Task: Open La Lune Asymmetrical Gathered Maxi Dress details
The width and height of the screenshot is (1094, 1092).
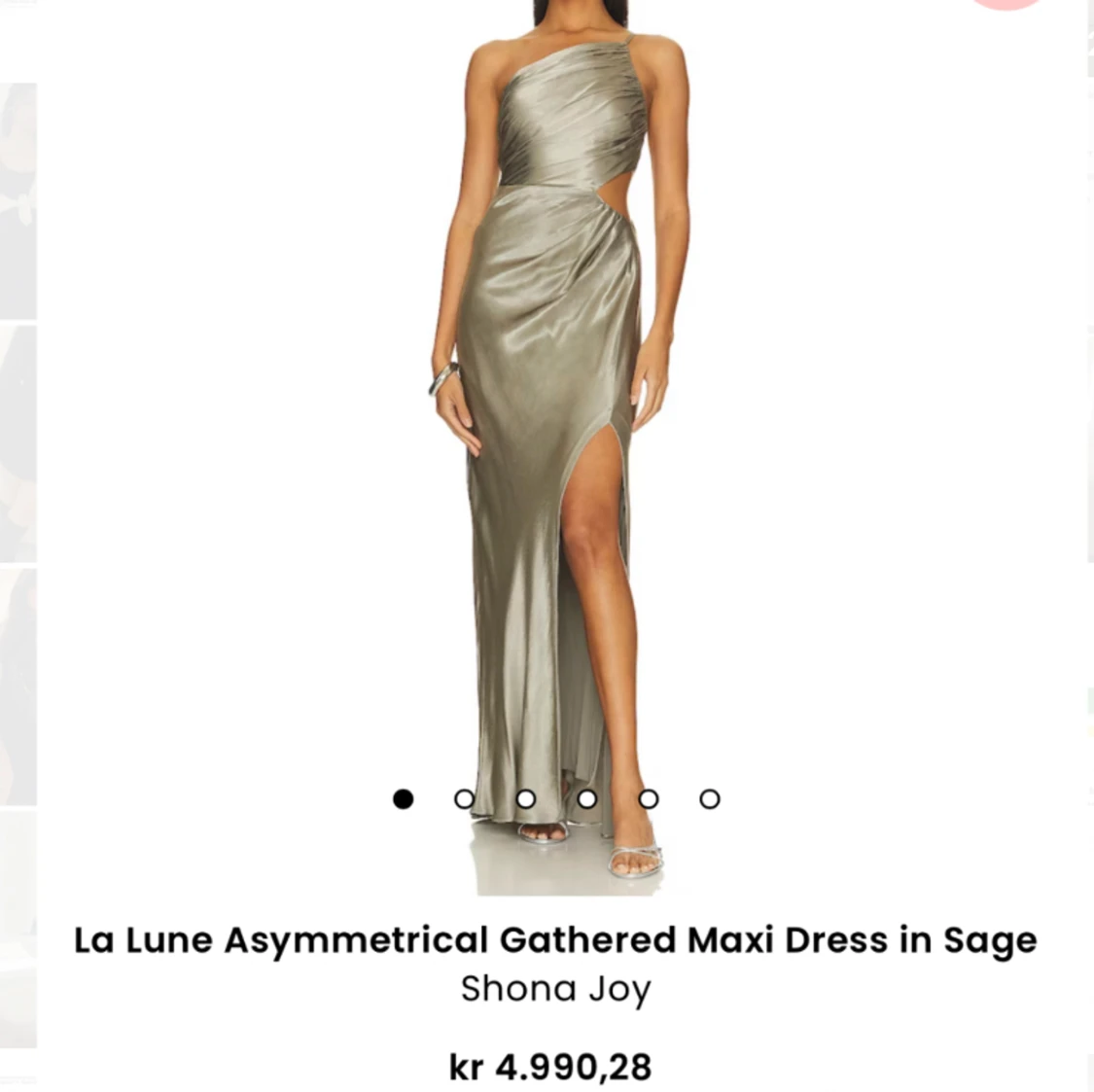Action: click(555, 939)
